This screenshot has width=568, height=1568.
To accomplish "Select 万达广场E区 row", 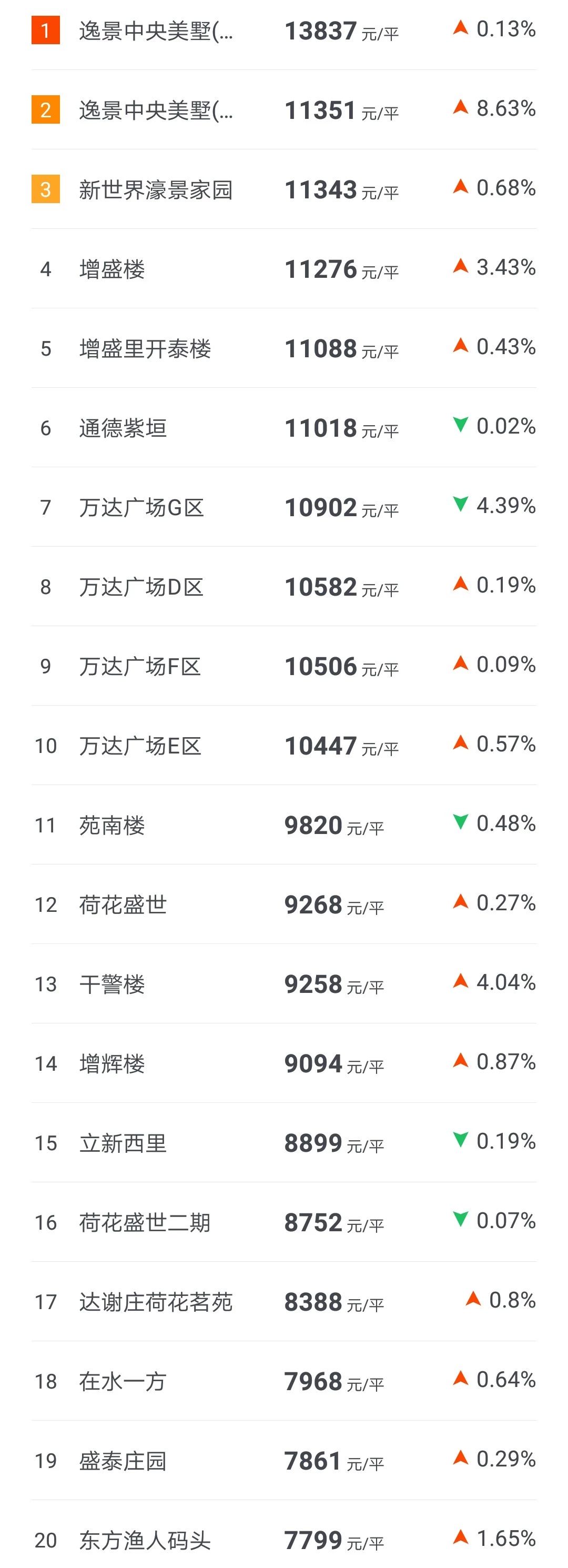I will point(140,746).
